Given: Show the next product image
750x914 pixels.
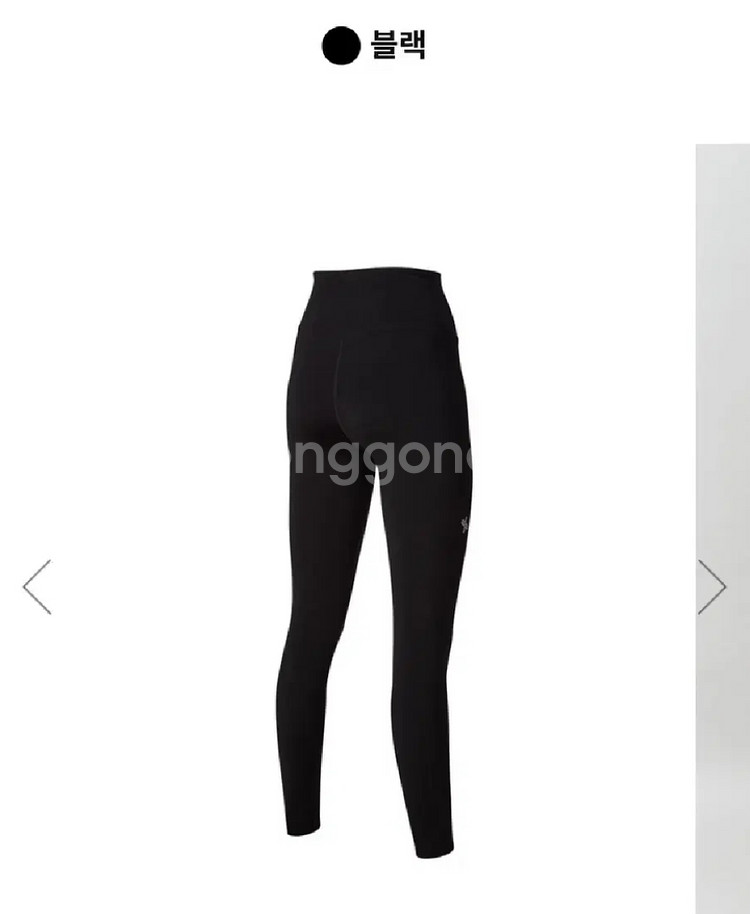Looking at the screenshot, I should tap(712, 587).
